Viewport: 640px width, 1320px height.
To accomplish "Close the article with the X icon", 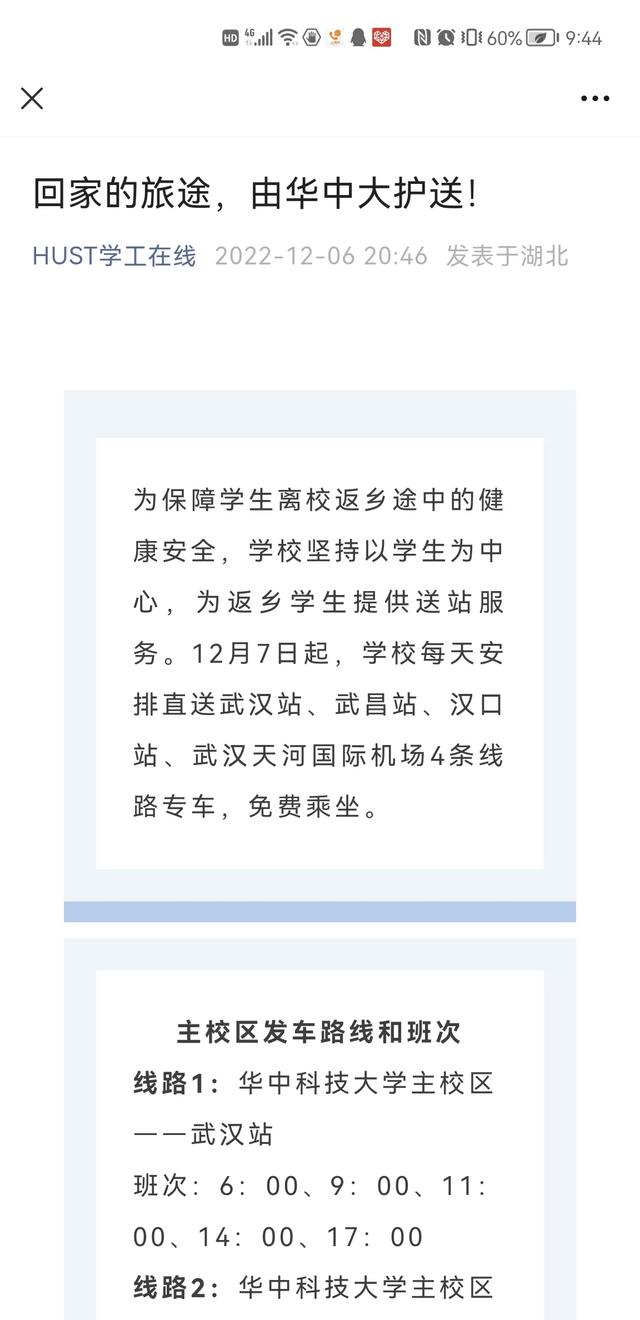I will 32,98.
